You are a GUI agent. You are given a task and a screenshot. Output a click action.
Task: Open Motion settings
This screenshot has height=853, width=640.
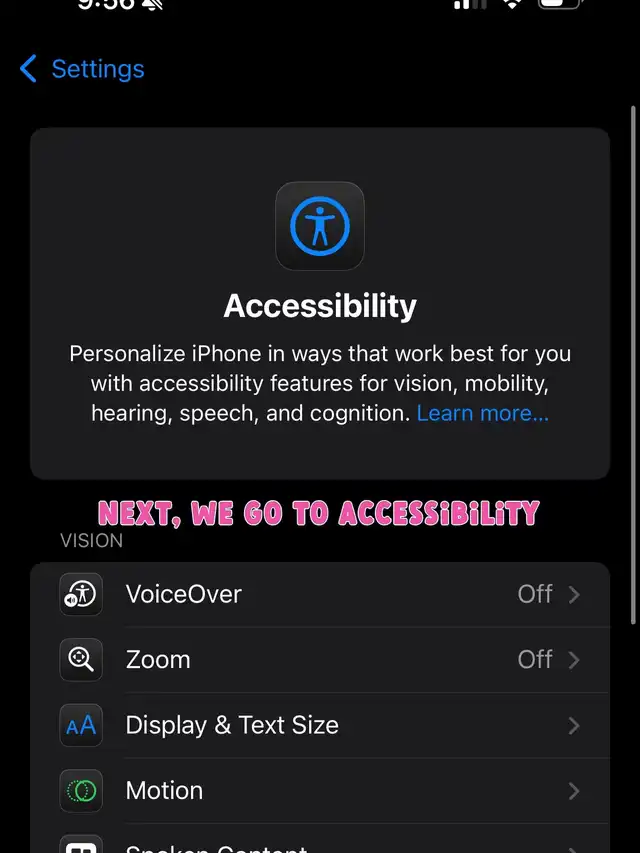(x=320, y=791)
